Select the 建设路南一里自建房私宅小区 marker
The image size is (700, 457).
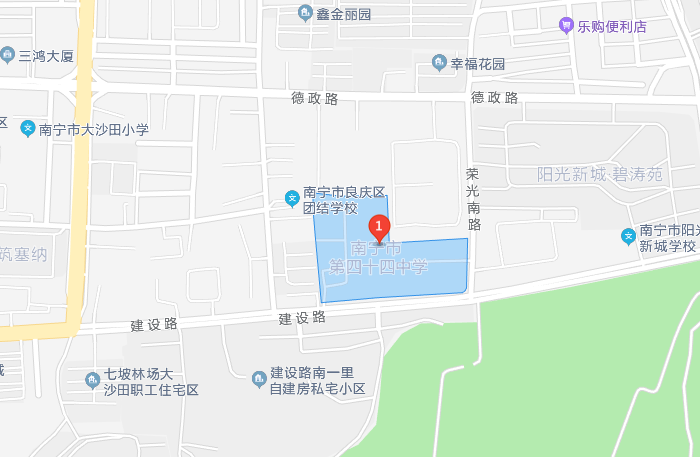click(x=258, y=379)
